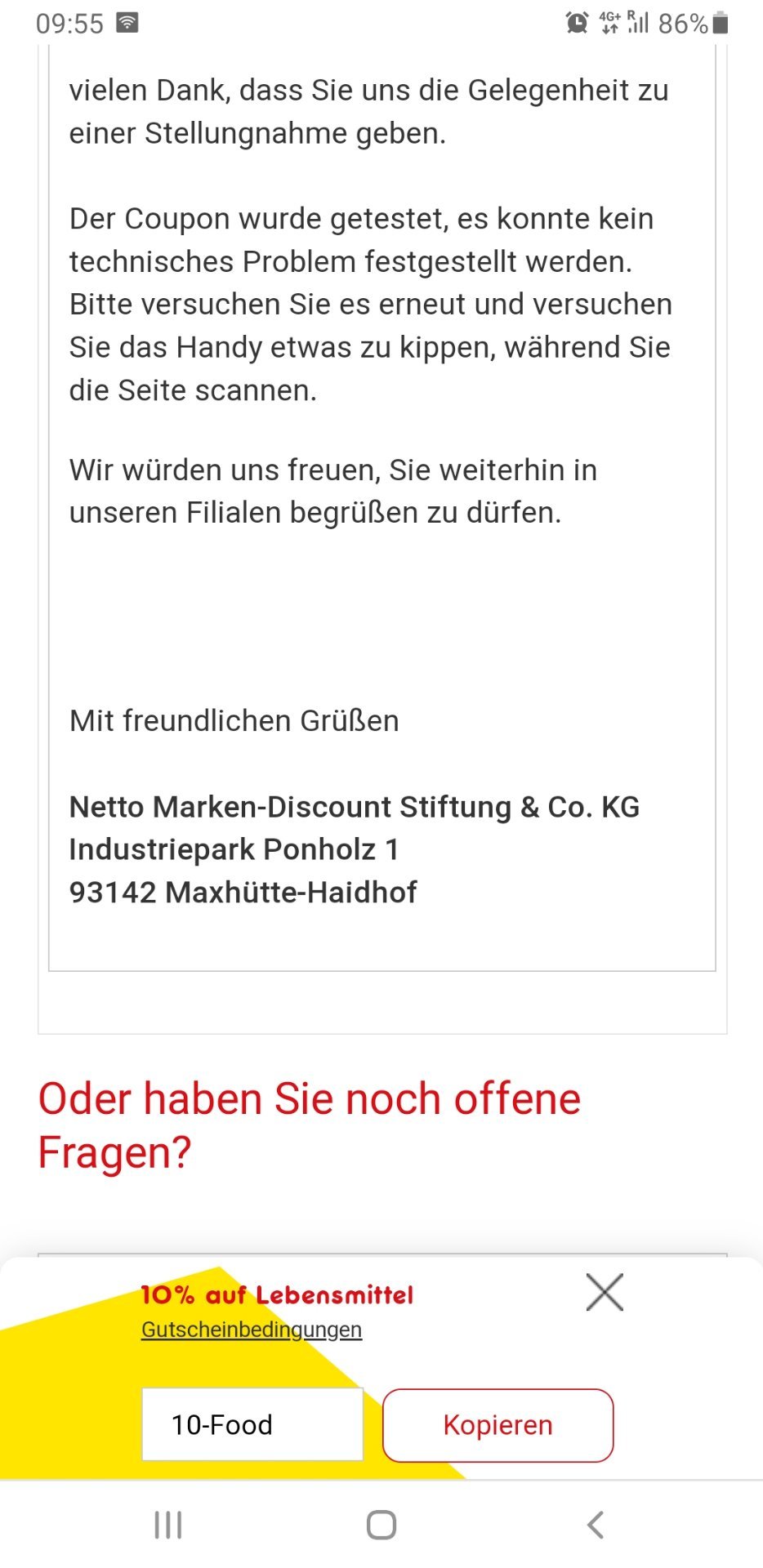Return to the home screen
This screenshot has height=1568, width=763.
tap(381, 1525)
